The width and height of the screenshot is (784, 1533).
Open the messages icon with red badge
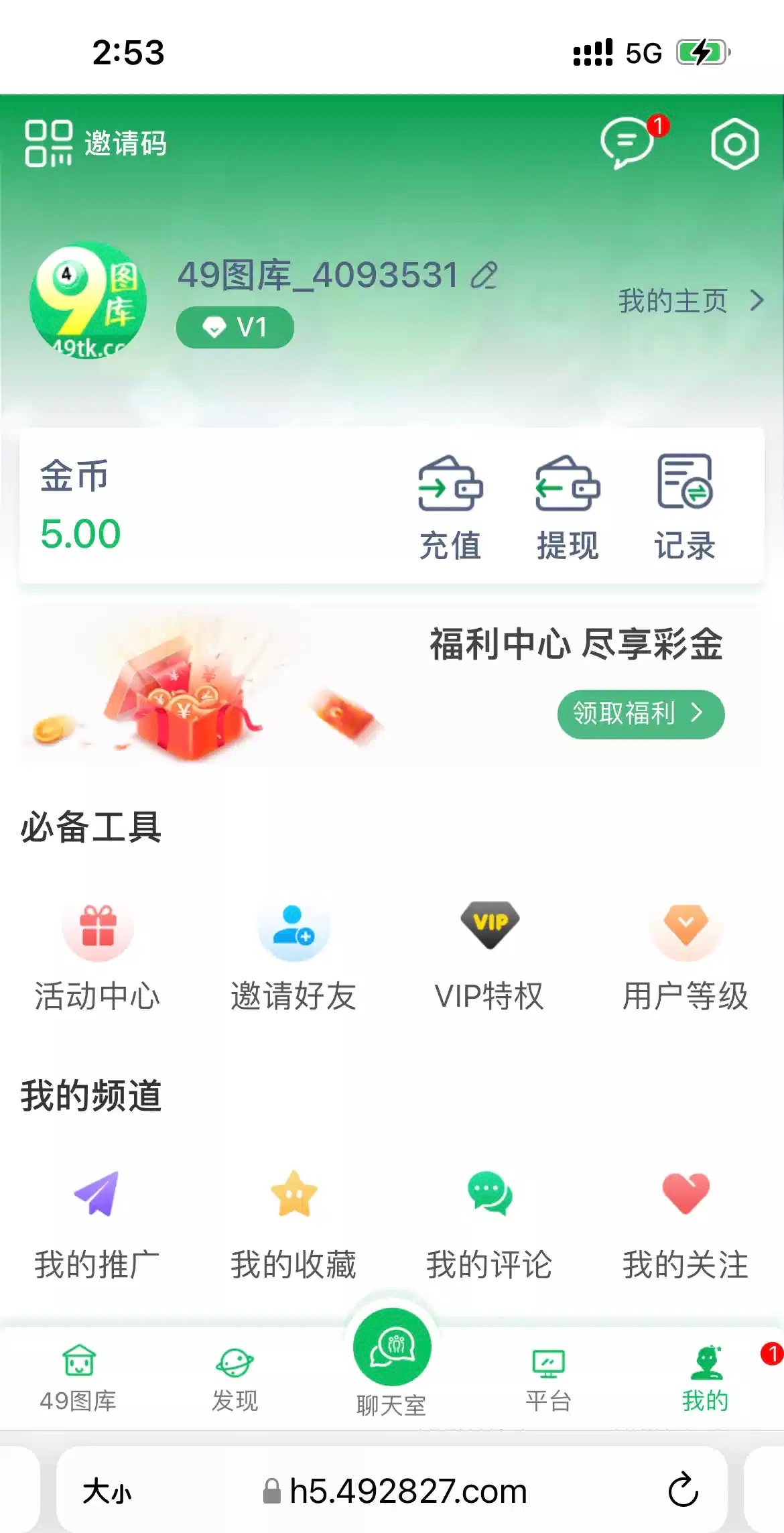tap(628, 142)
